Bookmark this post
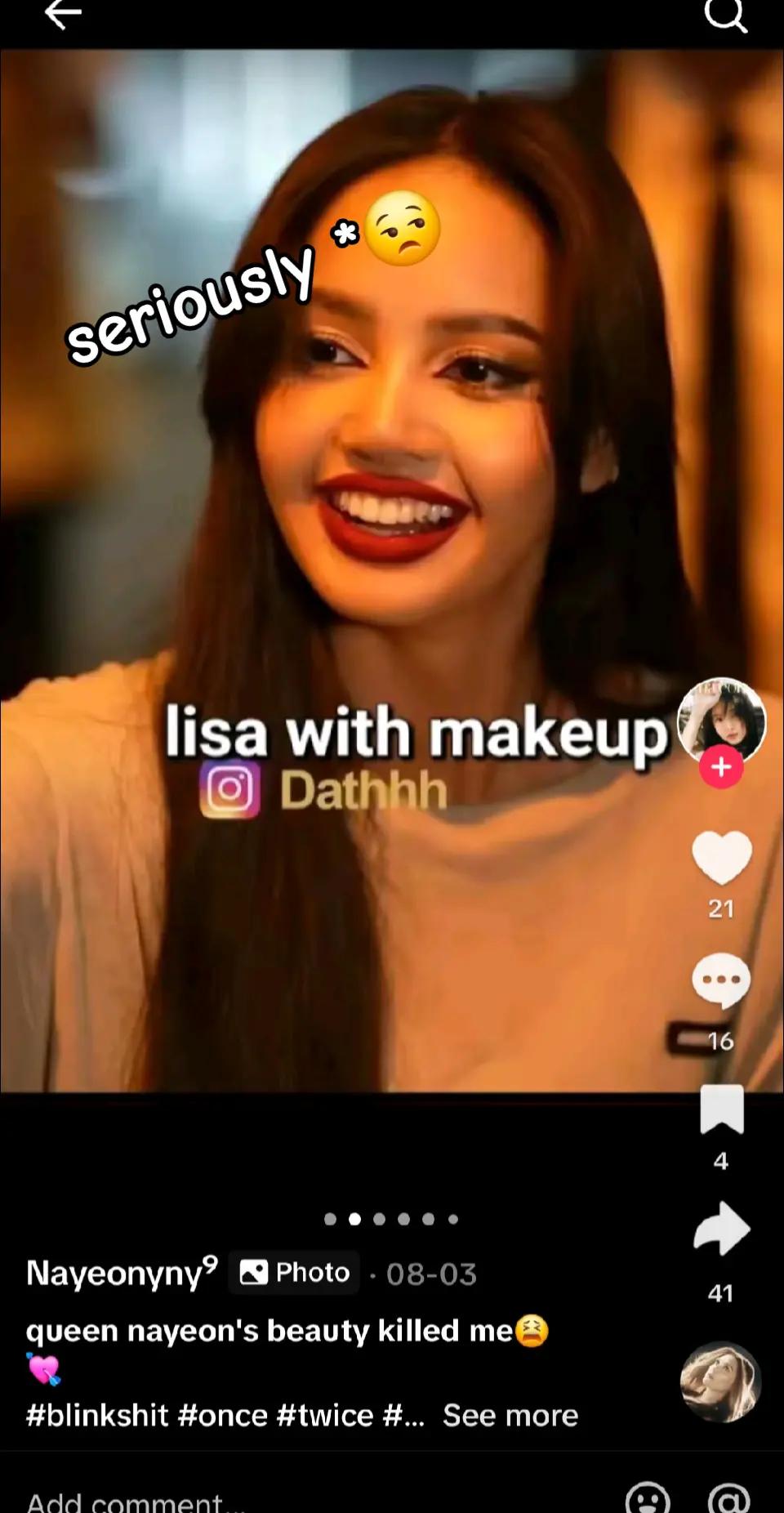The width and height of the screenshot is (784, 1513). click(722, 1109)
